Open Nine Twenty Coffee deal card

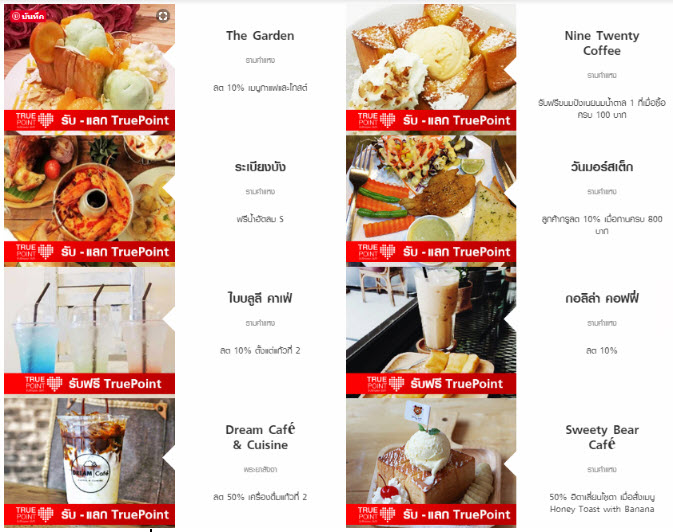pyautogui.click(x=601, y=43)
